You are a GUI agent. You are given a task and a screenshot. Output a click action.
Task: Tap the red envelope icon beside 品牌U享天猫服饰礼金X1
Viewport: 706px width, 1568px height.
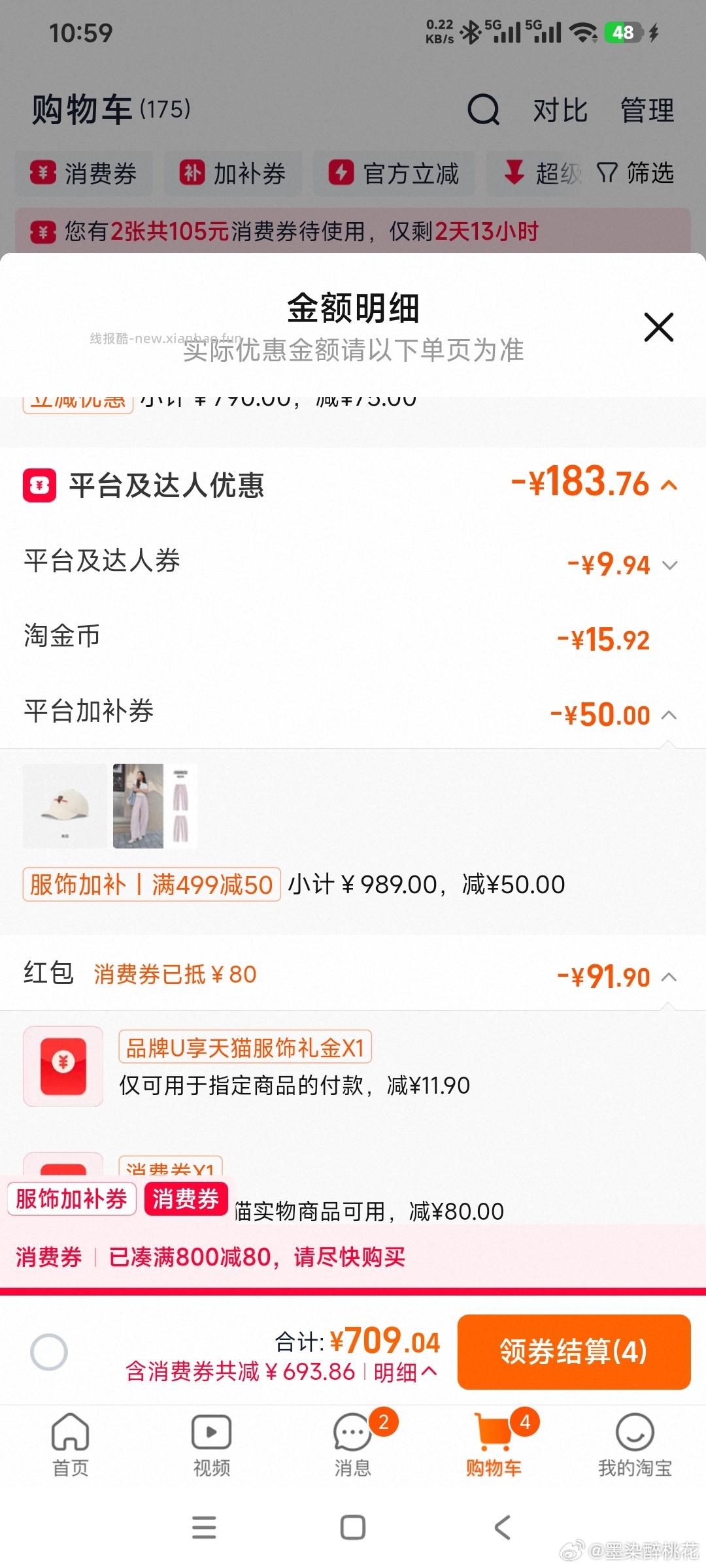(x=62, y=1065)
